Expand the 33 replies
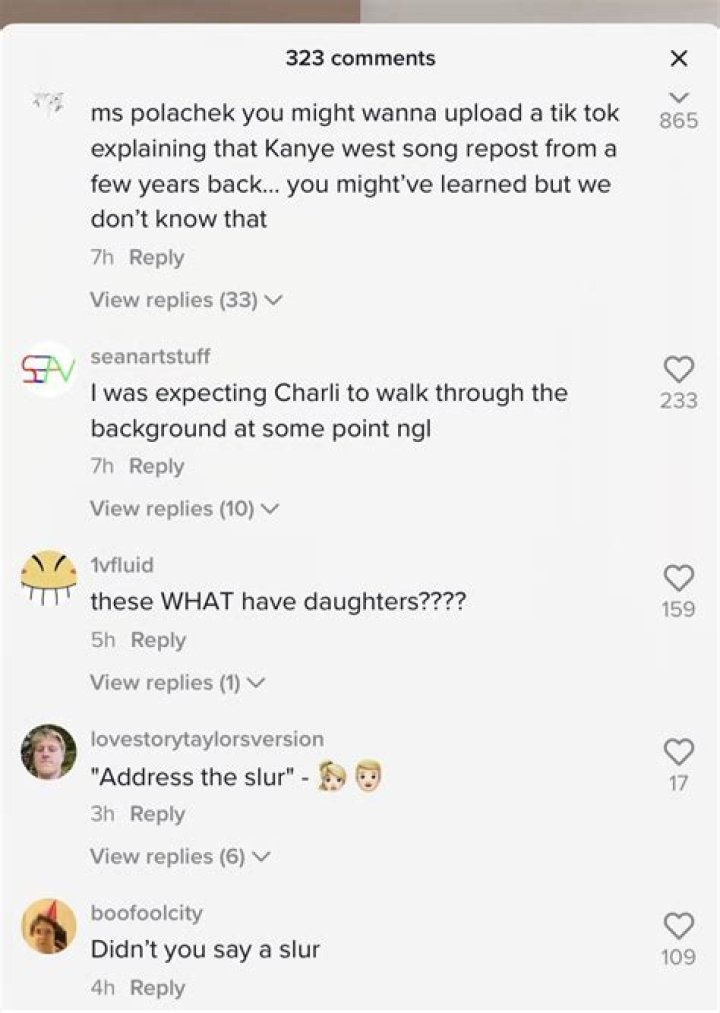The height and width of the screenshot is (1013, 720). (186, 300)
